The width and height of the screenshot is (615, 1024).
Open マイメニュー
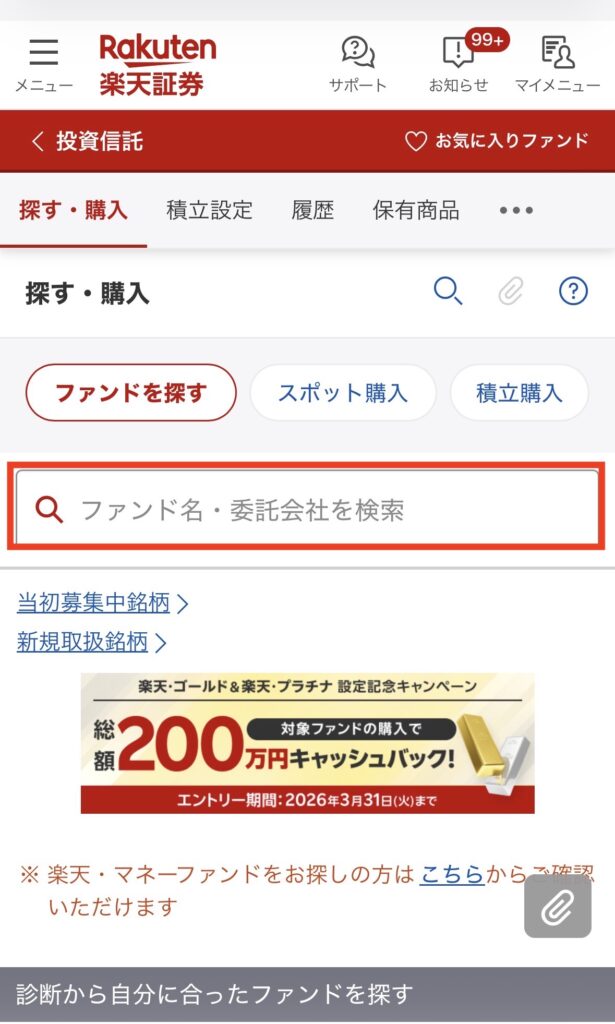point(557,64)
